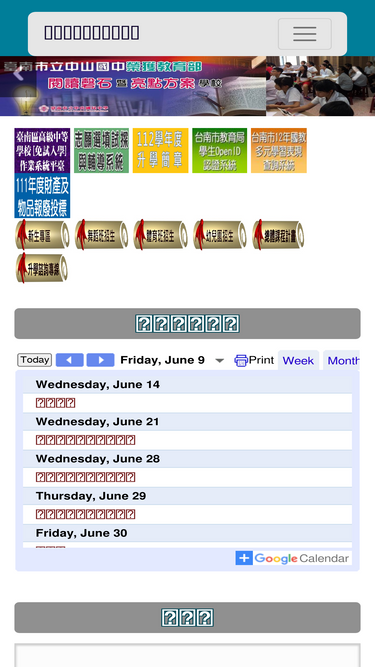Open the hamburger navigation menu
The width and height of the screenshot is (375, 667).
(x=304, y=34)
